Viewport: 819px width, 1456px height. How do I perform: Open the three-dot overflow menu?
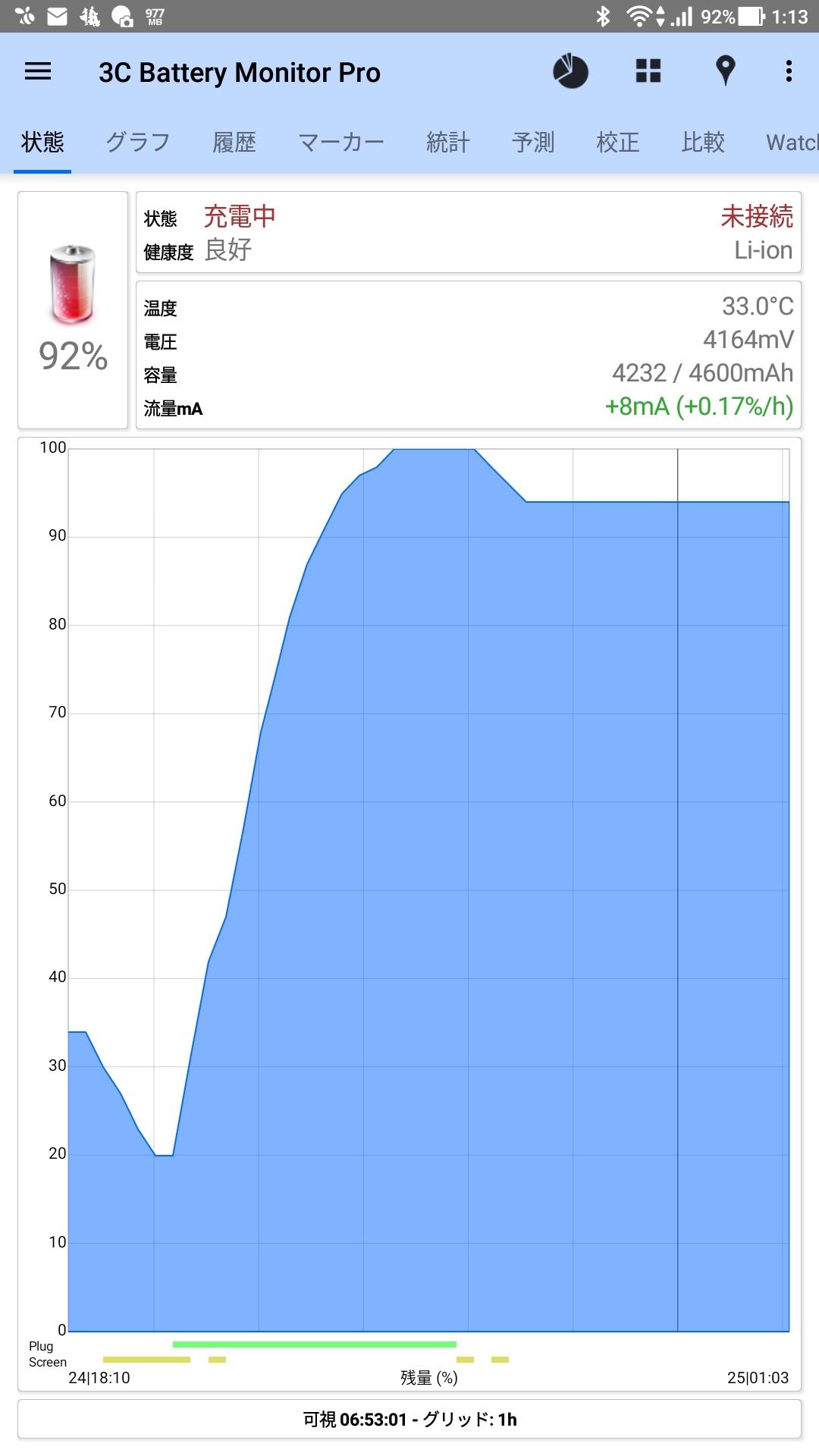[x=789, y=71]
